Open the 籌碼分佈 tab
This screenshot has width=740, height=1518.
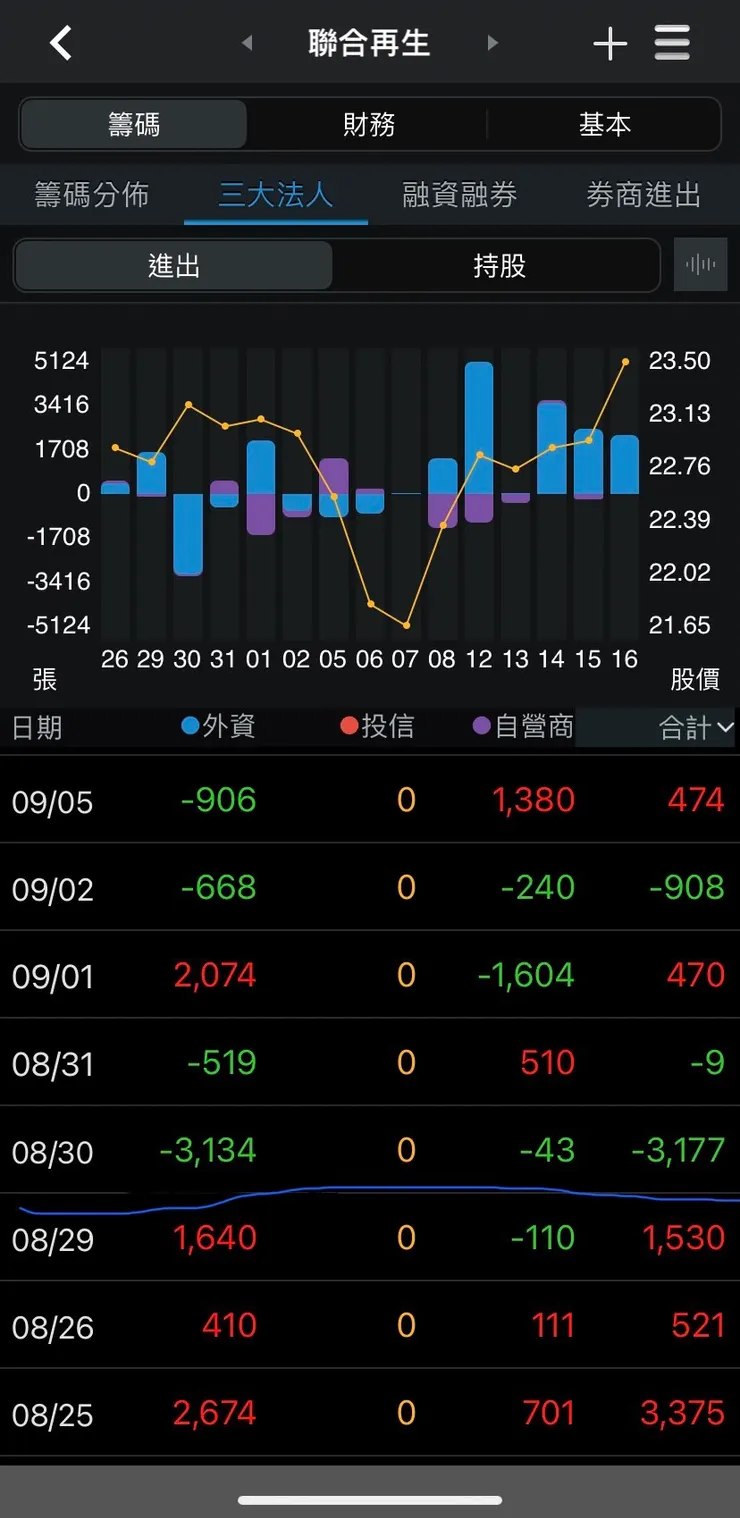click(x=92, y=195)
